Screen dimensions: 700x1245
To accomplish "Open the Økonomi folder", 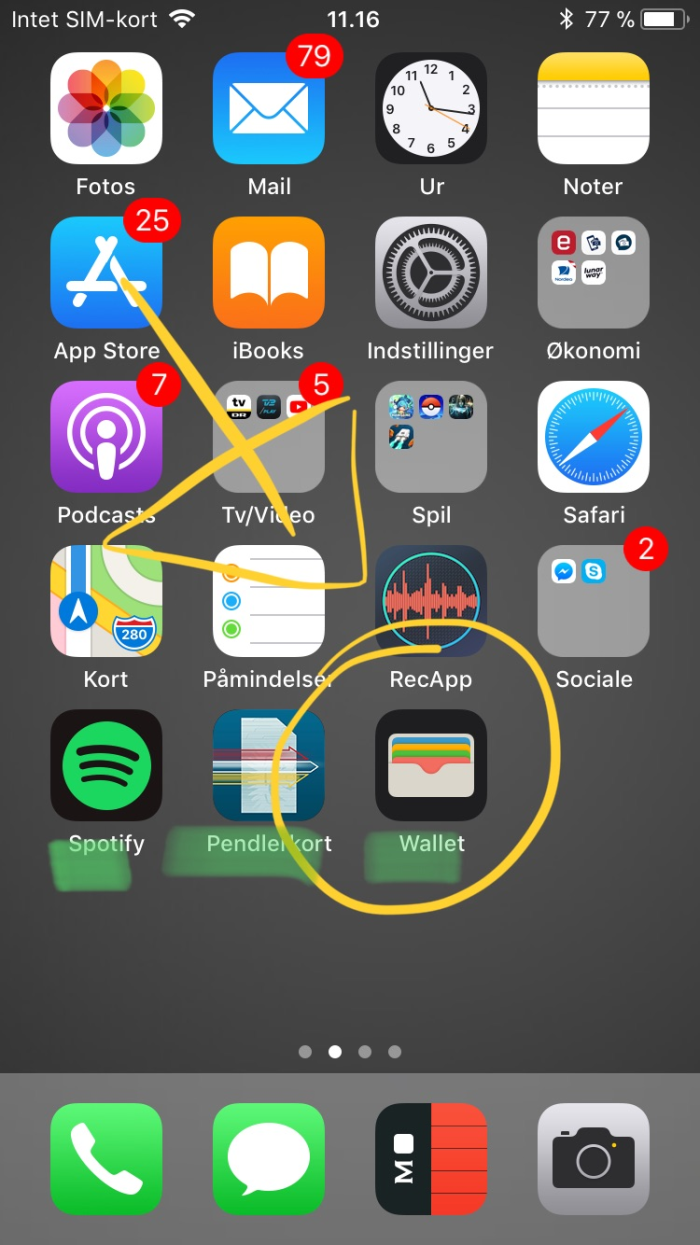I will coord(593,273).
